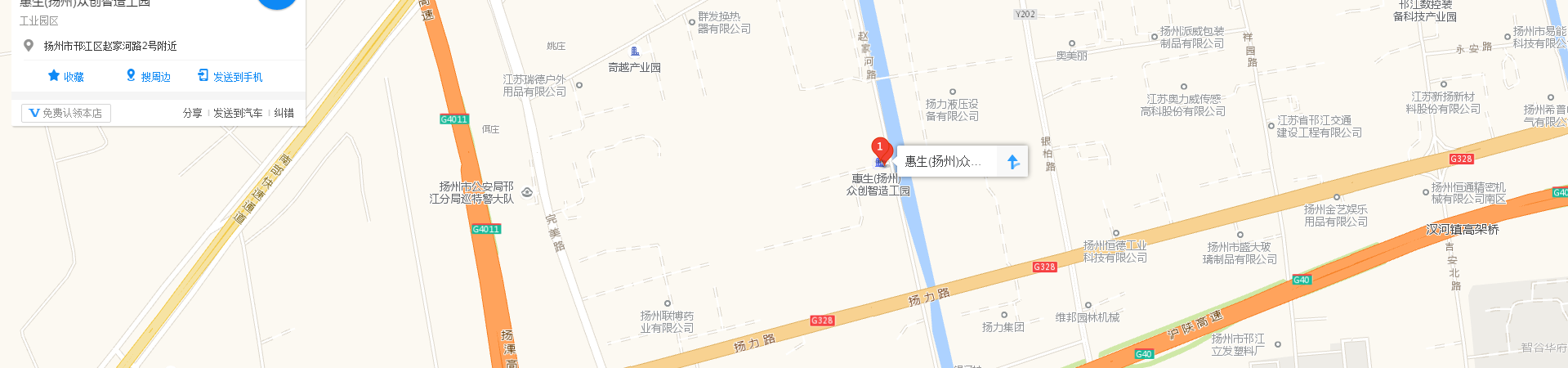Image resolution: width=1568 pixels, height=368 pixels.
Task: Send location via 发送到手机
Action: pyautogui.click(x=230, y=77)
